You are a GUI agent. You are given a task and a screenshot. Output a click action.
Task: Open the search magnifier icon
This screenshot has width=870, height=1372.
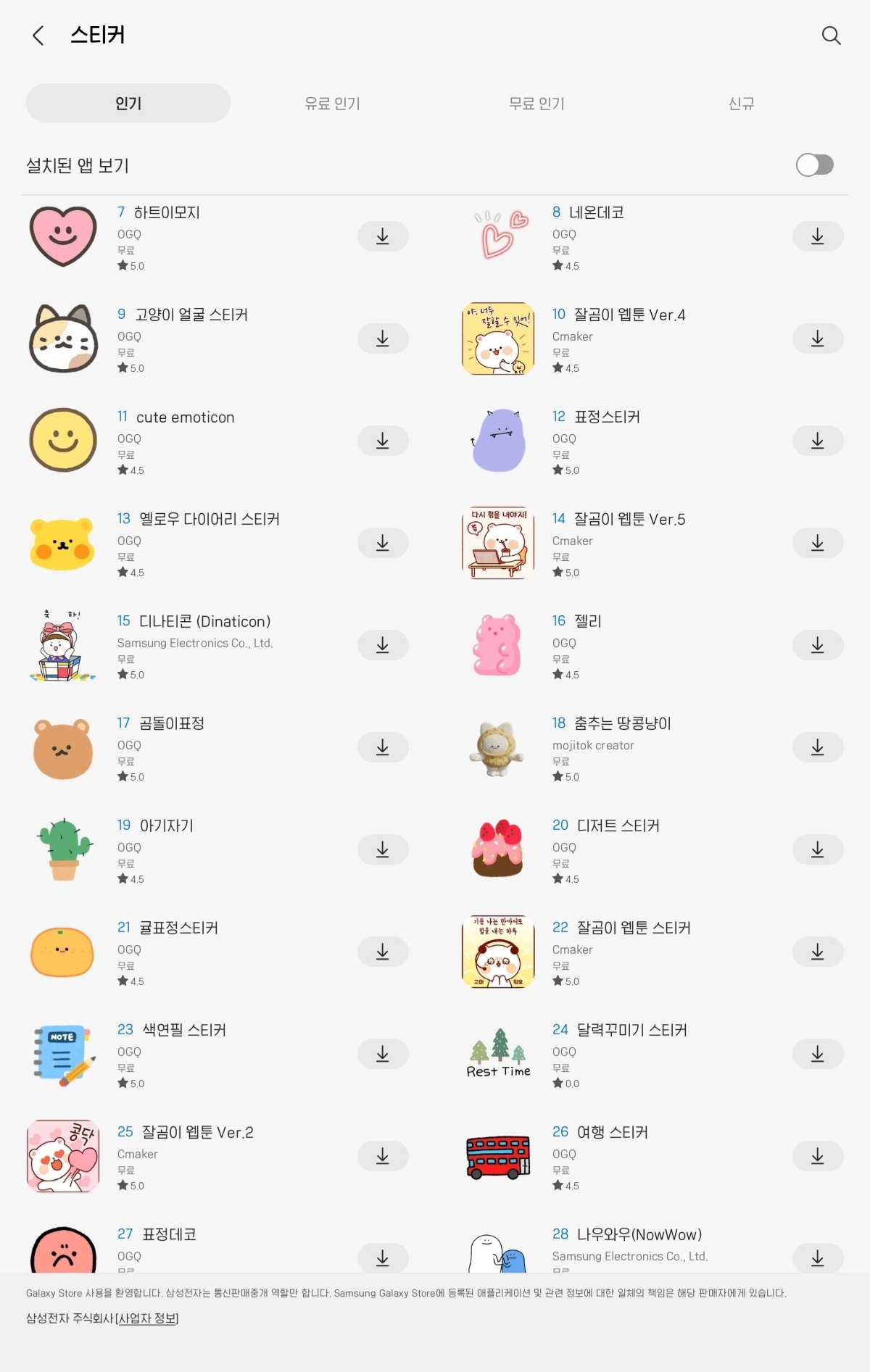coord(831,36)
